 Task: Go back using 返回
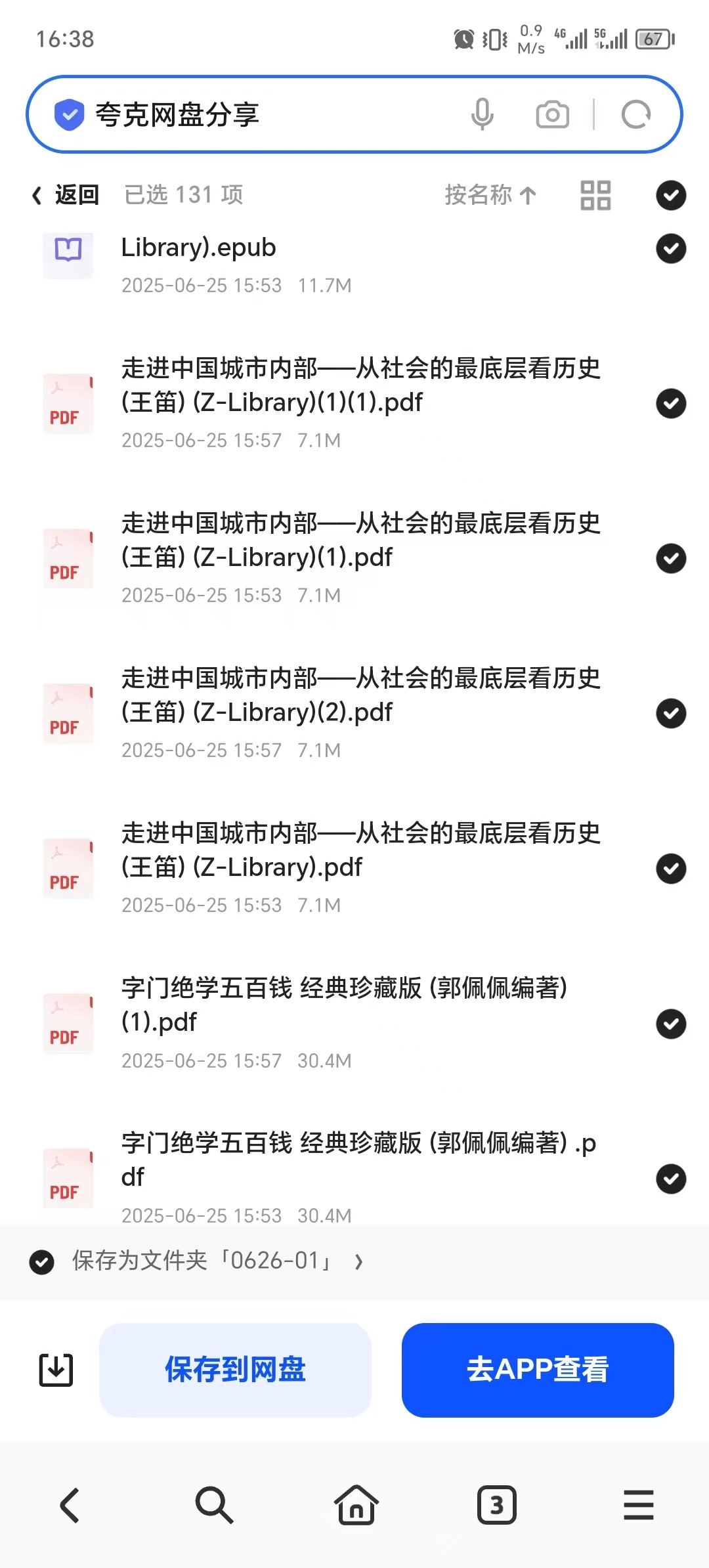tap(66, 195)
